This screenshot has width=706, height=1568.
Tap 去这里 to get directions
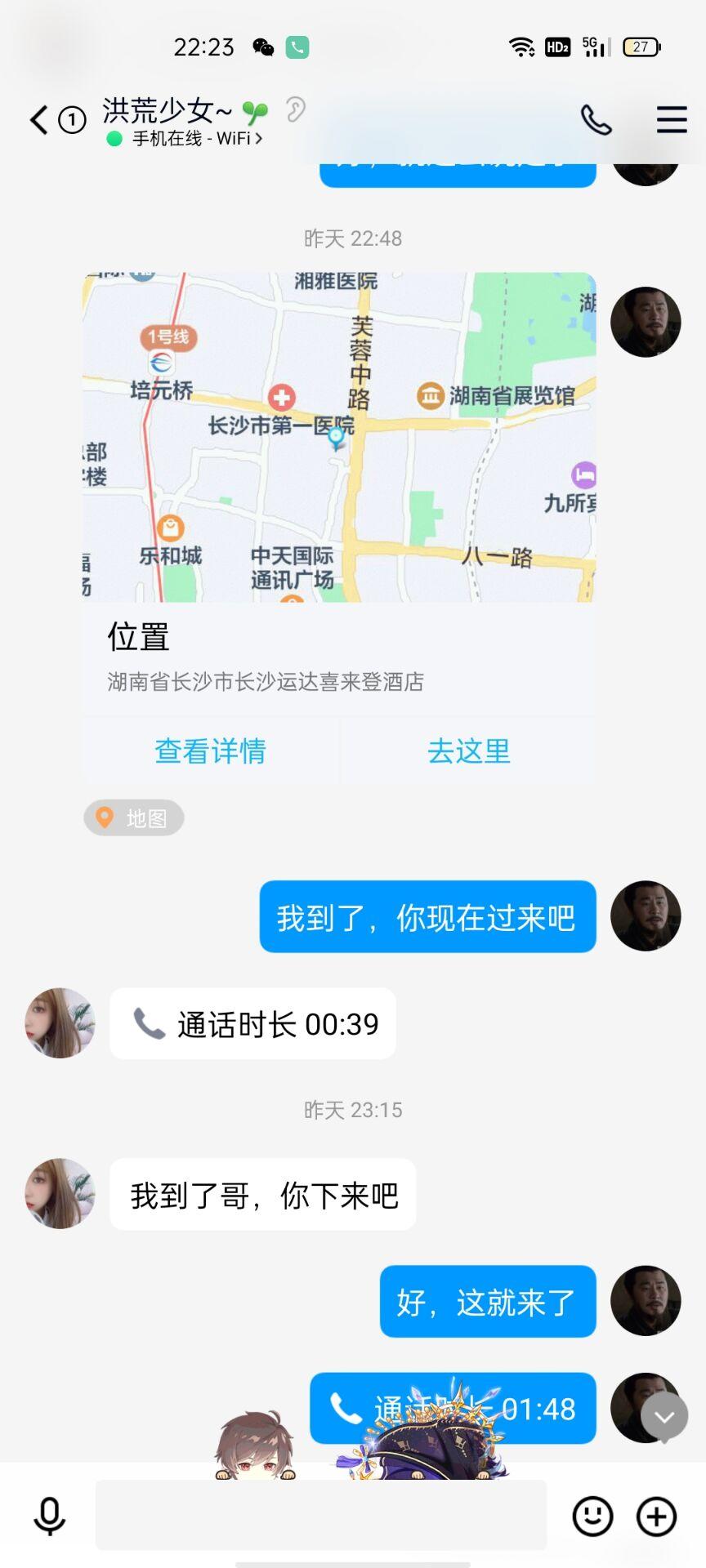(x=469, y=751)
